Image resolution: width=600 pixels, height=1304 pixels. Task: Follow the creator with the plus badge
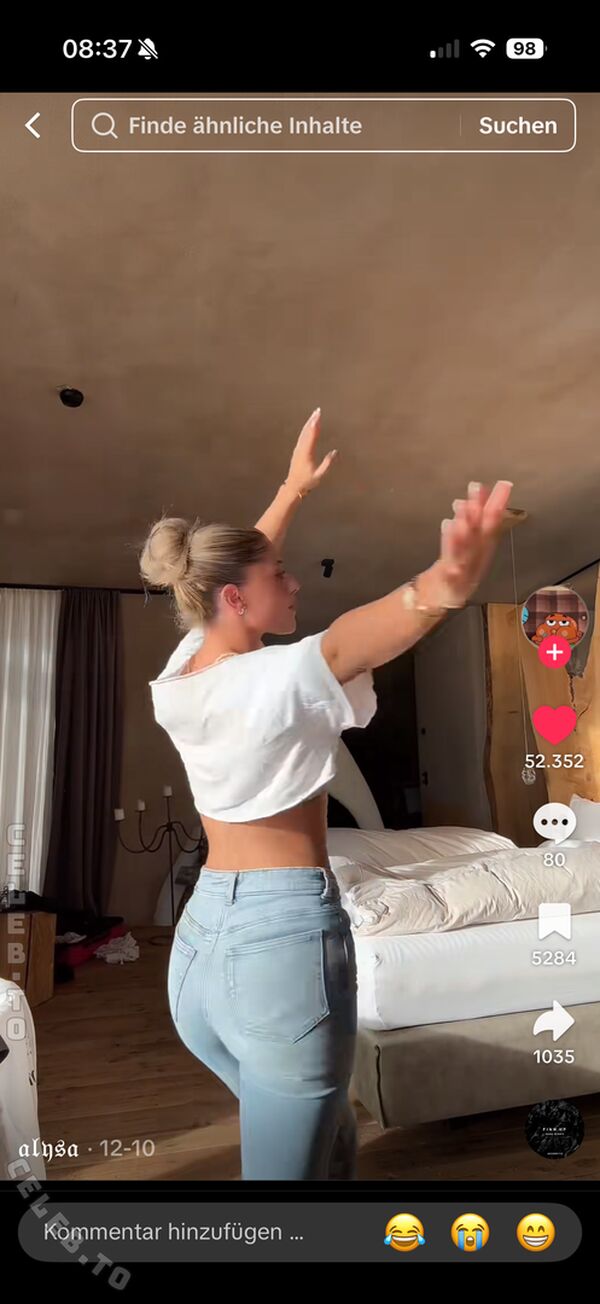pyautogui.click(x=555, y=653)
